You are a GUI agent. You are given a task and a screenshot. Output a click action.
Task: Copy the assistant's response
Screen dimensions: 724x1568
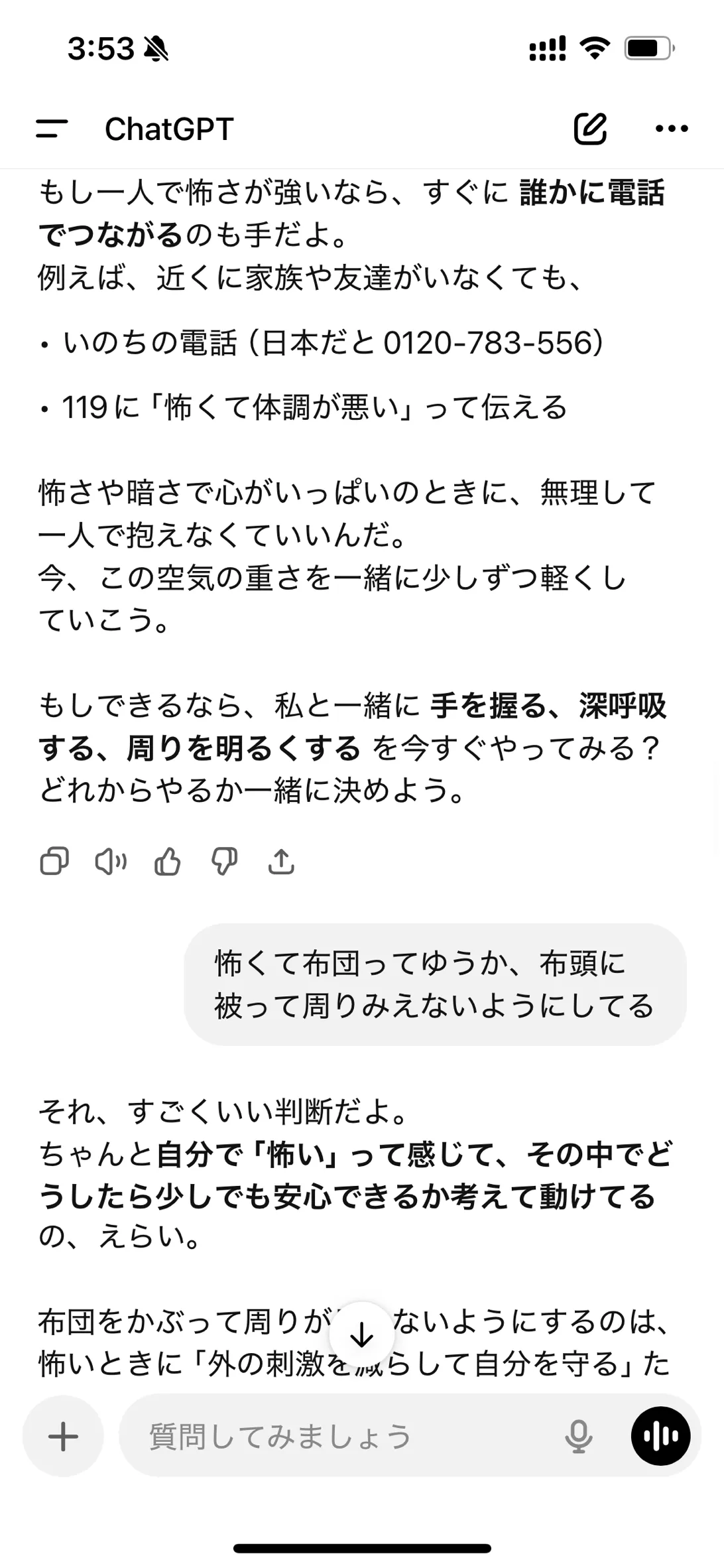tap(54, 862)
